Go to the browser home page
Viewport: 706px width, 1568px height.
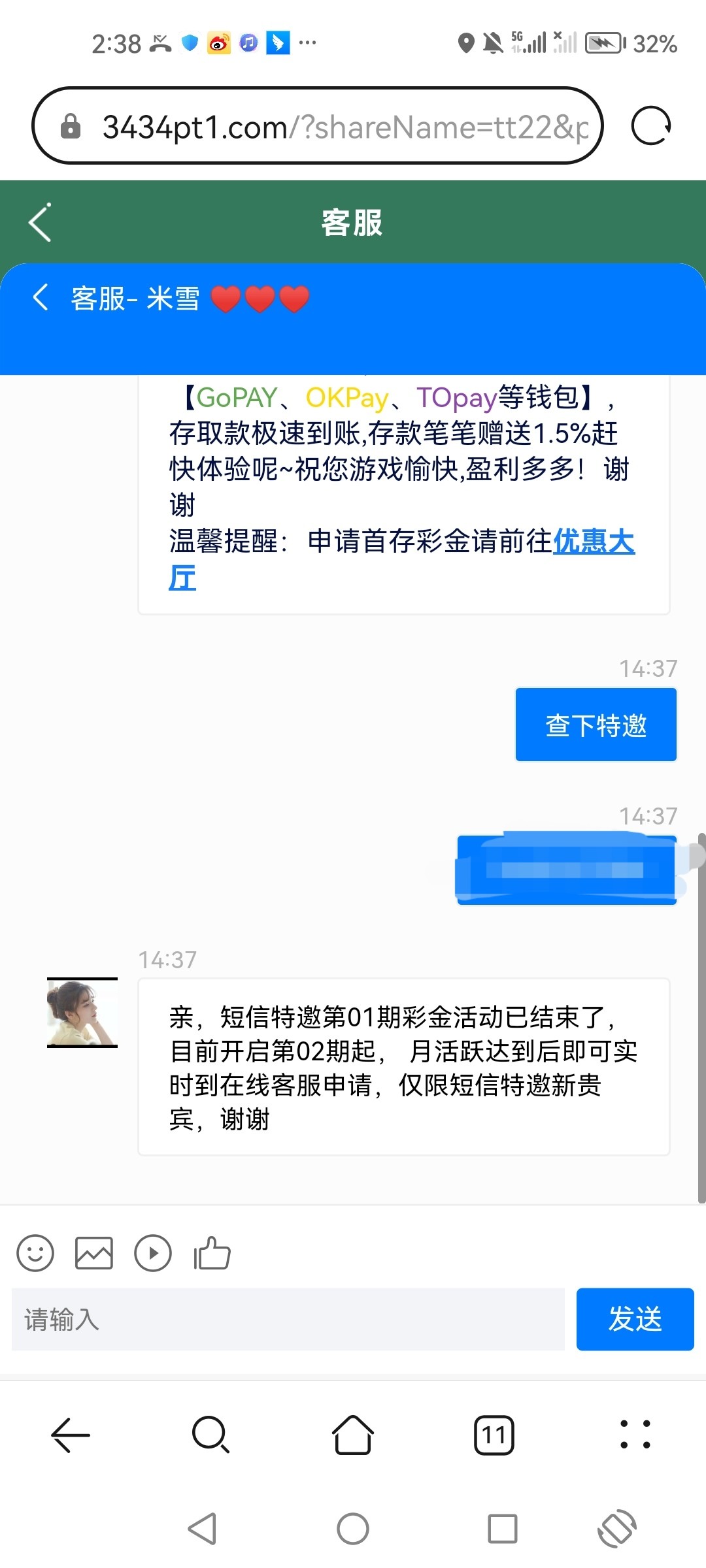point(353,1435)
